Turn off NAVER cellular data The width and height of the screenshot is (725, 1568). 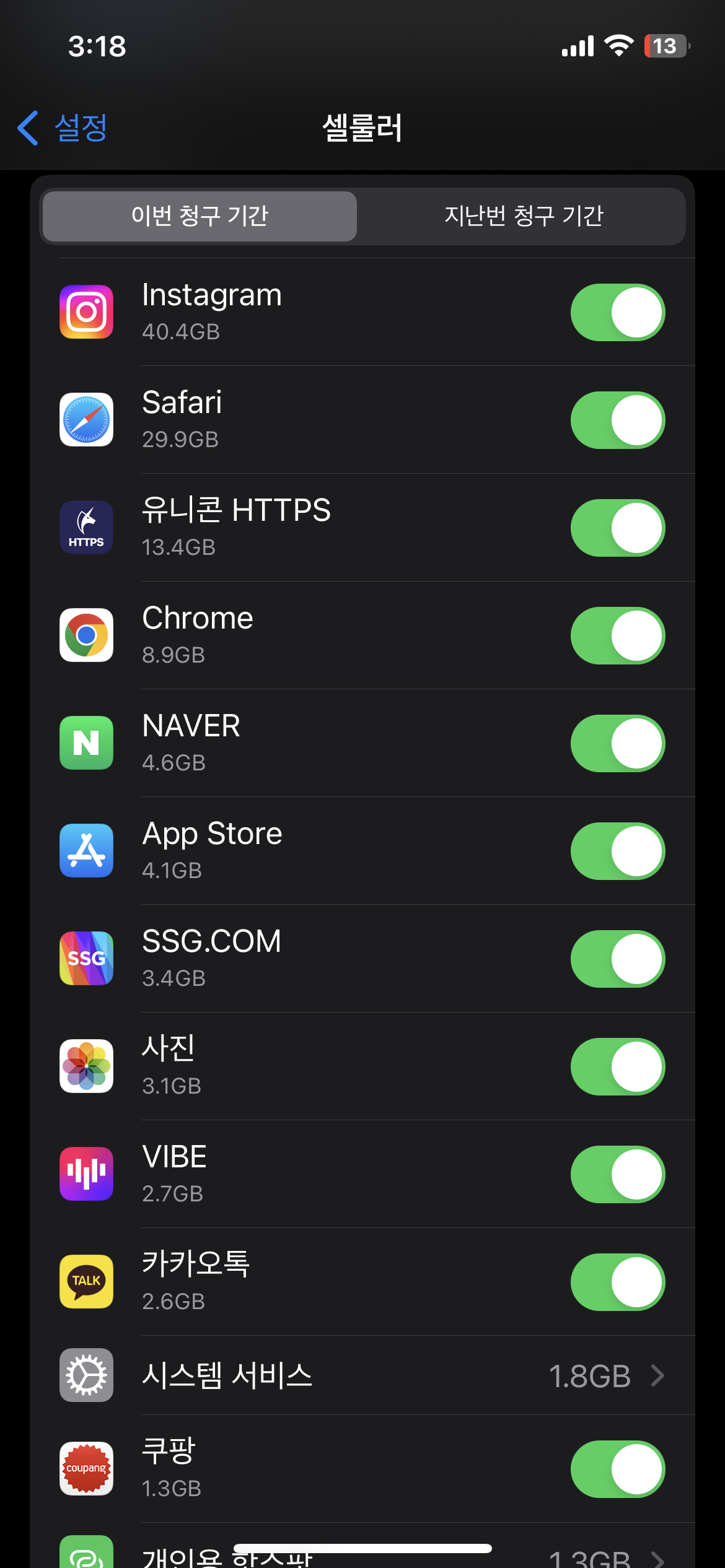[x=617, y=744]
